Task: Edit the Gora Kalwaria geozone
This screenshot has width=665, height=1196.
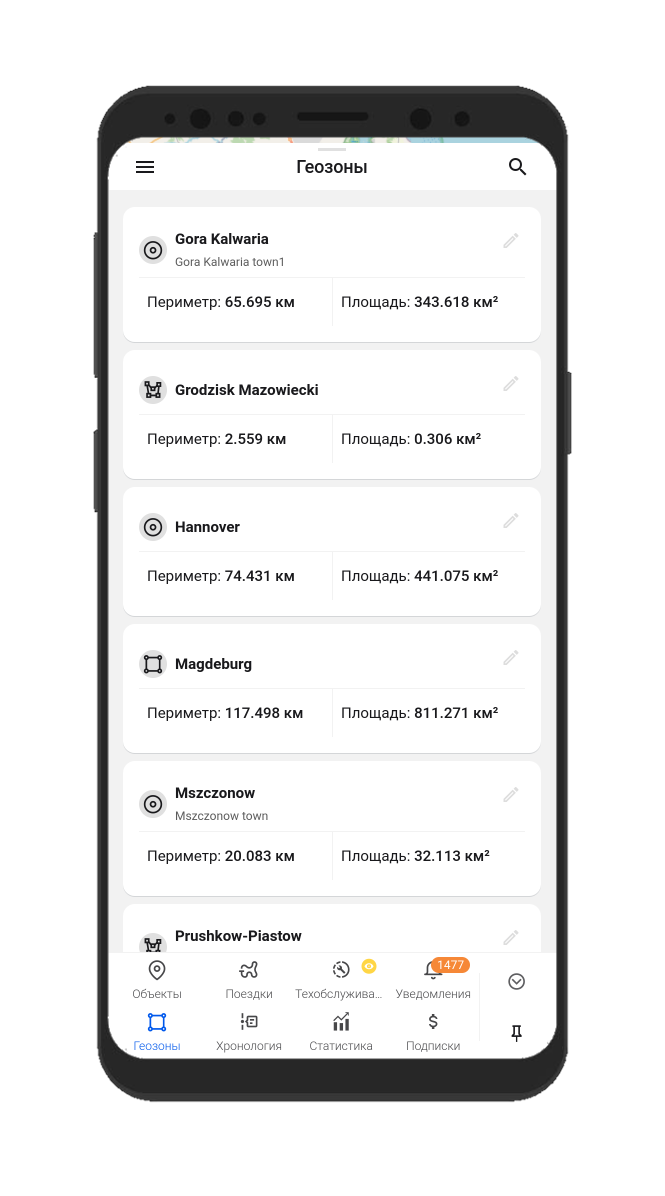Action: 511,241
